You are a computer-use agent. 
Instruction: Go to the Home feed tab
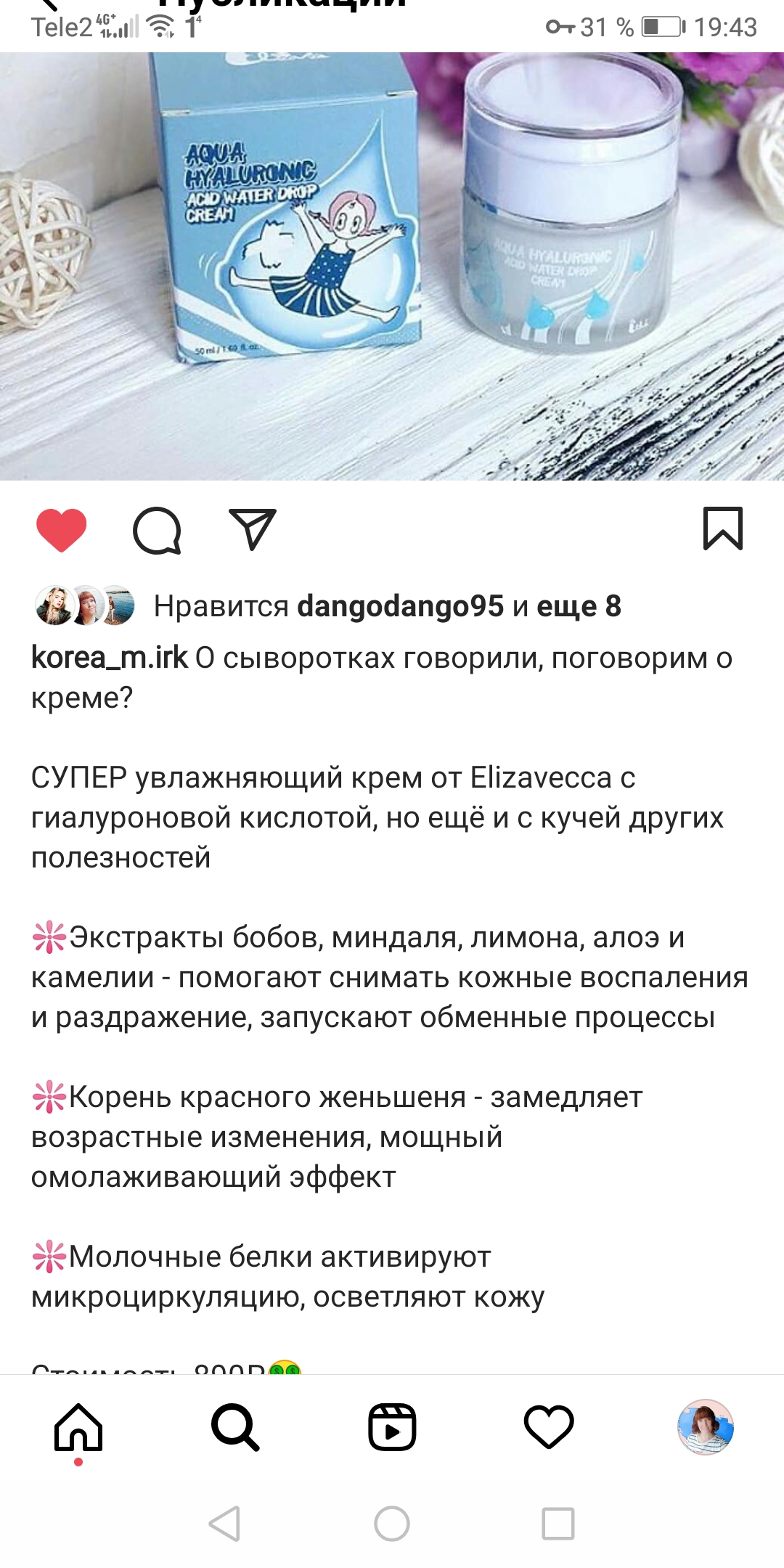(x=78, y=1427)
